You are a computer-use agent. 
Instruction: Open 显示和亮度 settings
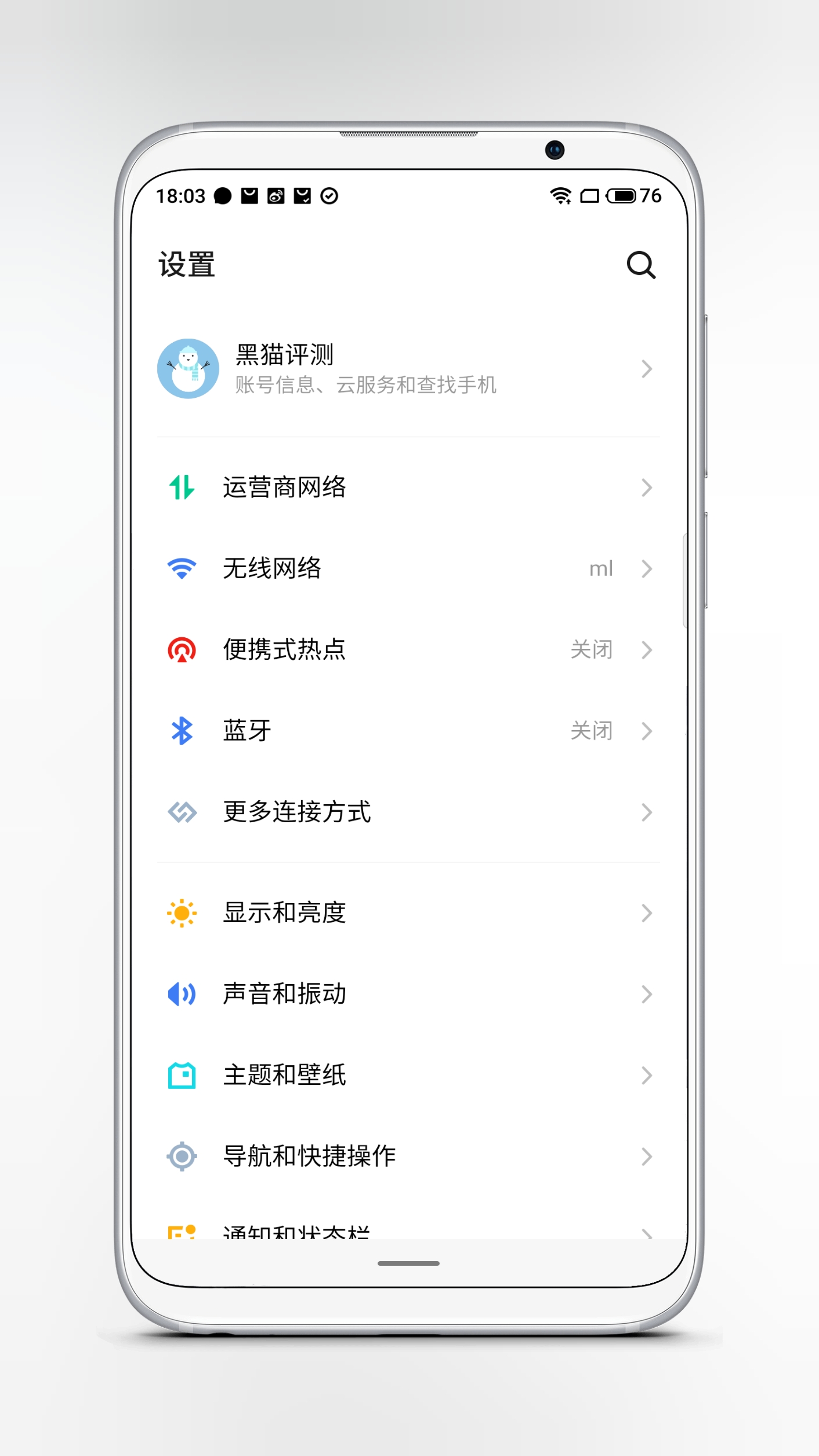(406, 913)
